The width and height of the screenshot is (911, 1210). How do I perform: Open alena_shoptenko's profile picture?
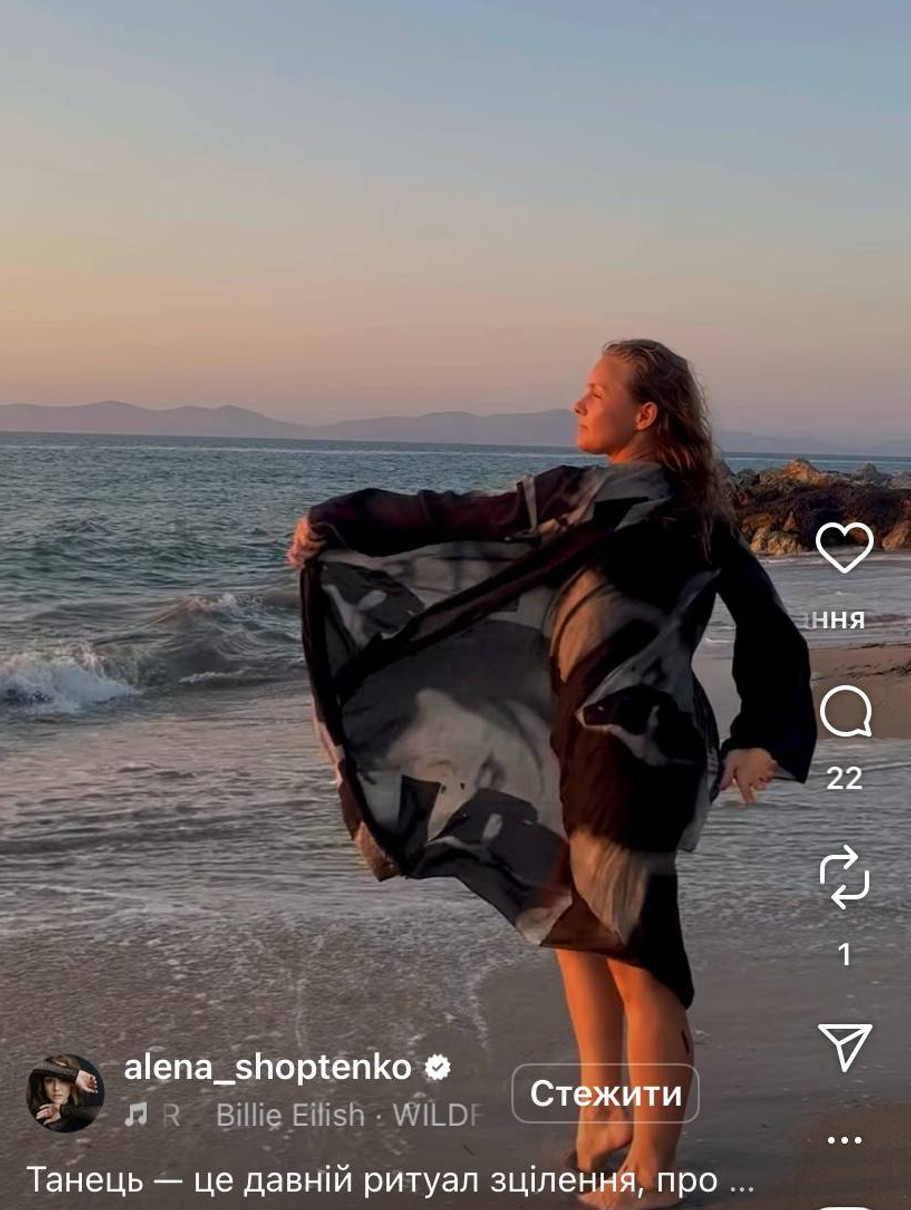(65, 1094)
